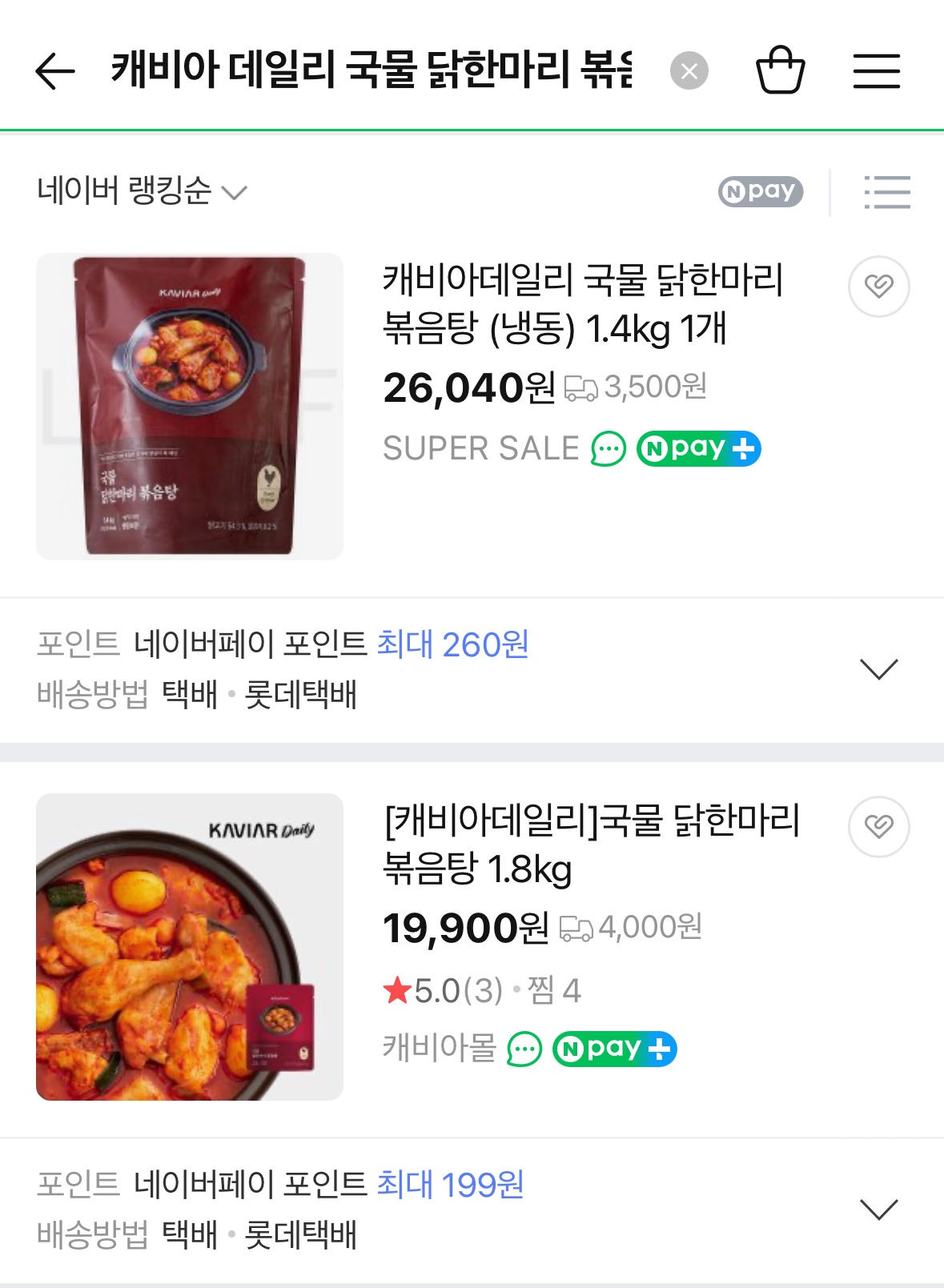Go back with the arrow icon
This screenshot has height=1288, width=944.
tap(55, 71)
